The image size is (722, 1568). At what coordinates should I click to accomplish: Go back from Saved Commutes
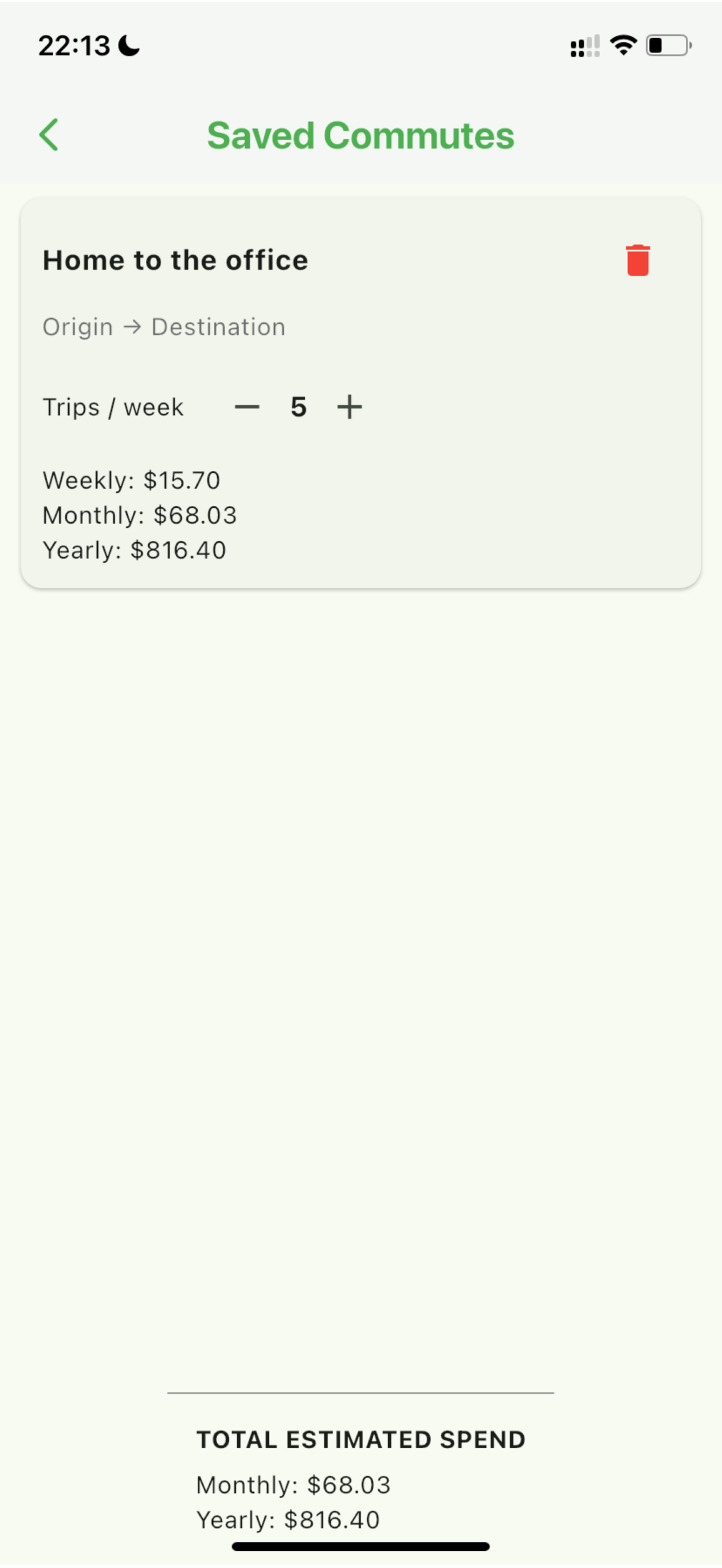point(49,135)
